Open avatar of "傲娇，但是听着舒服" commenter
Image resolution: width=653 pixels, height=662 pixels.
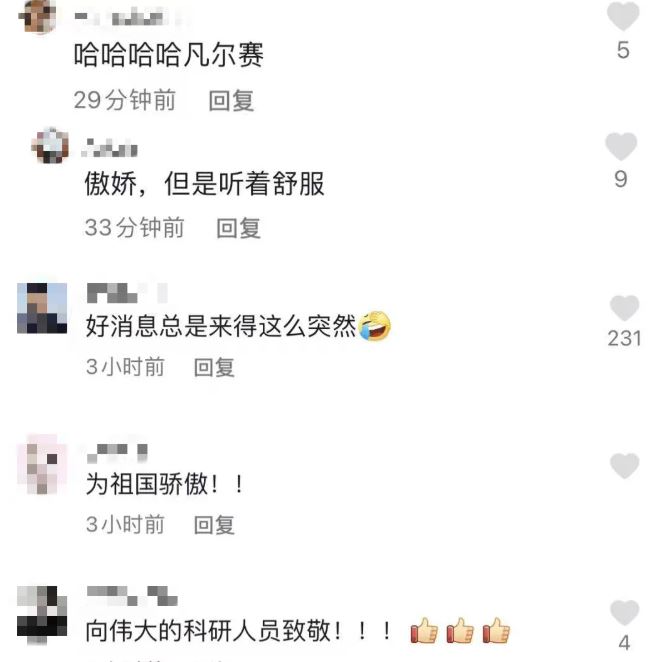coord(50,147)
